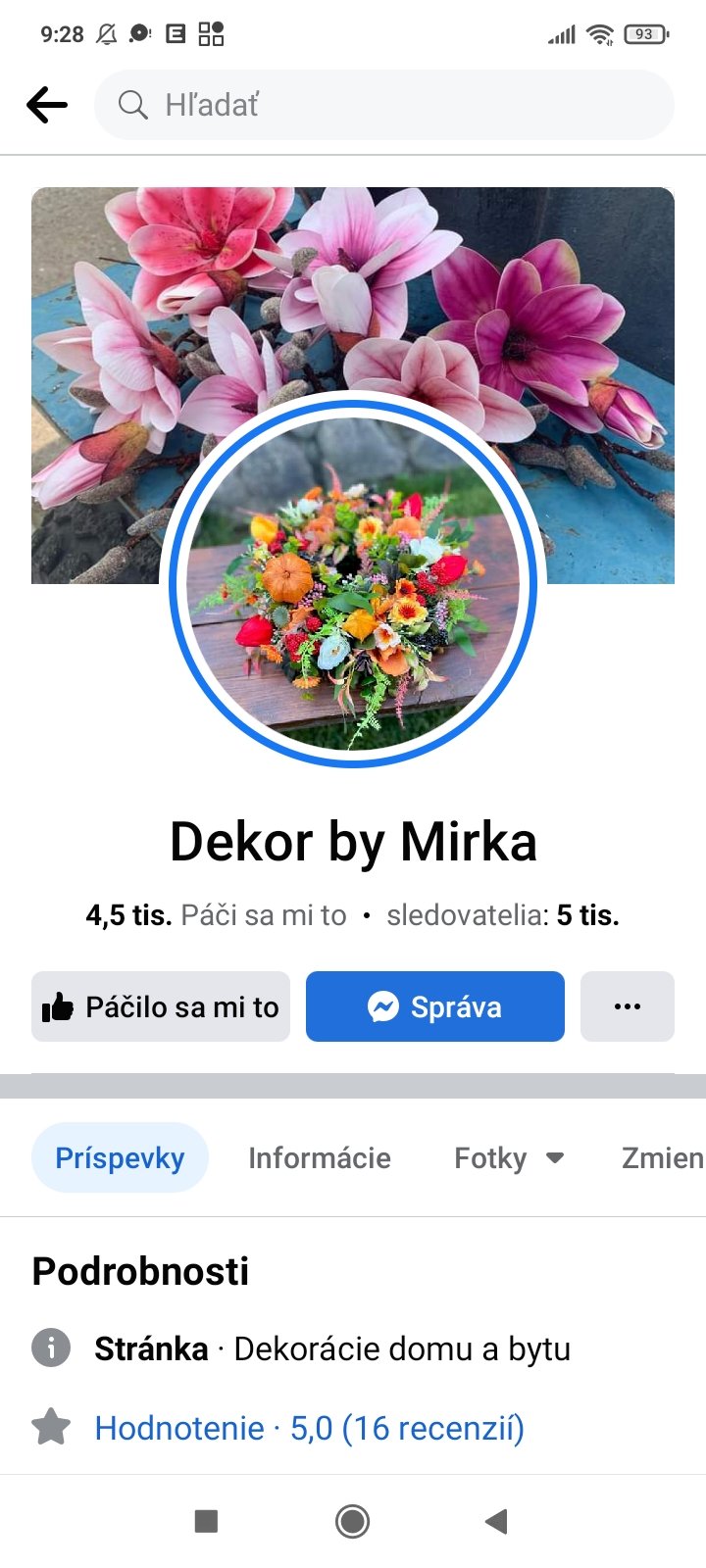Tap the Páčilo sa mi to button
The height and width of the screenshot is (1568, 706).
point(161,1006)
